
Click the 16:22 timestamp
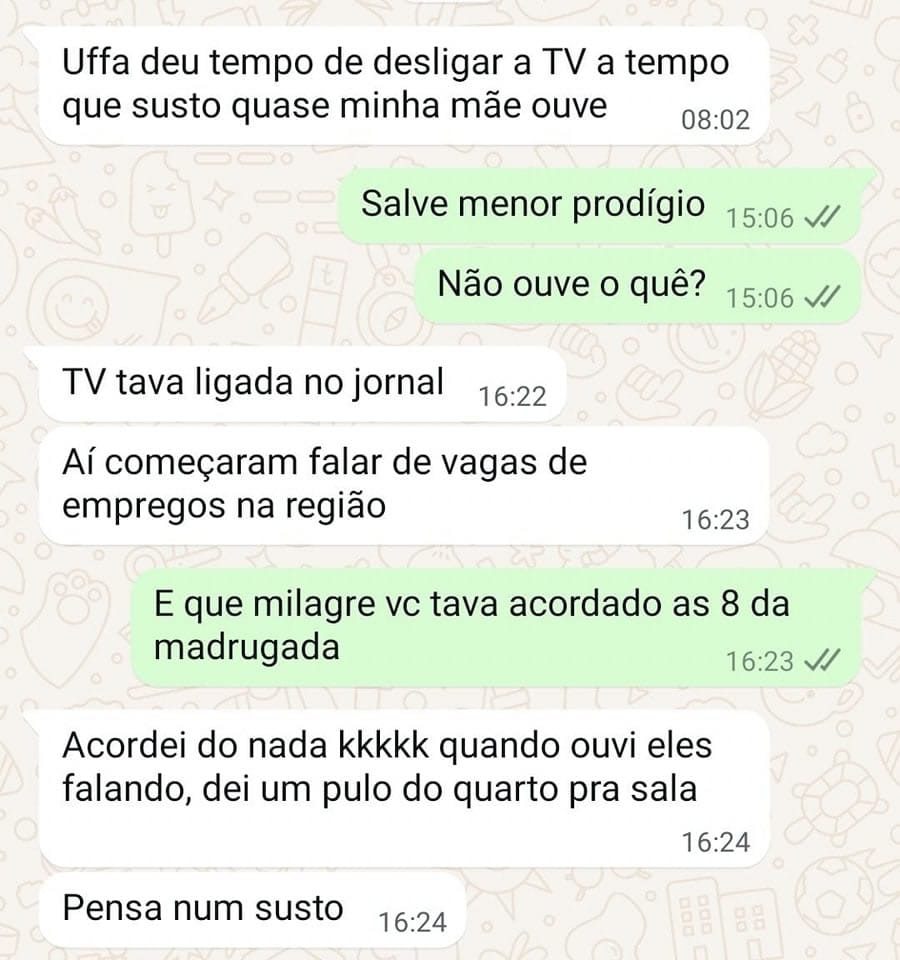tap(511, 395)
